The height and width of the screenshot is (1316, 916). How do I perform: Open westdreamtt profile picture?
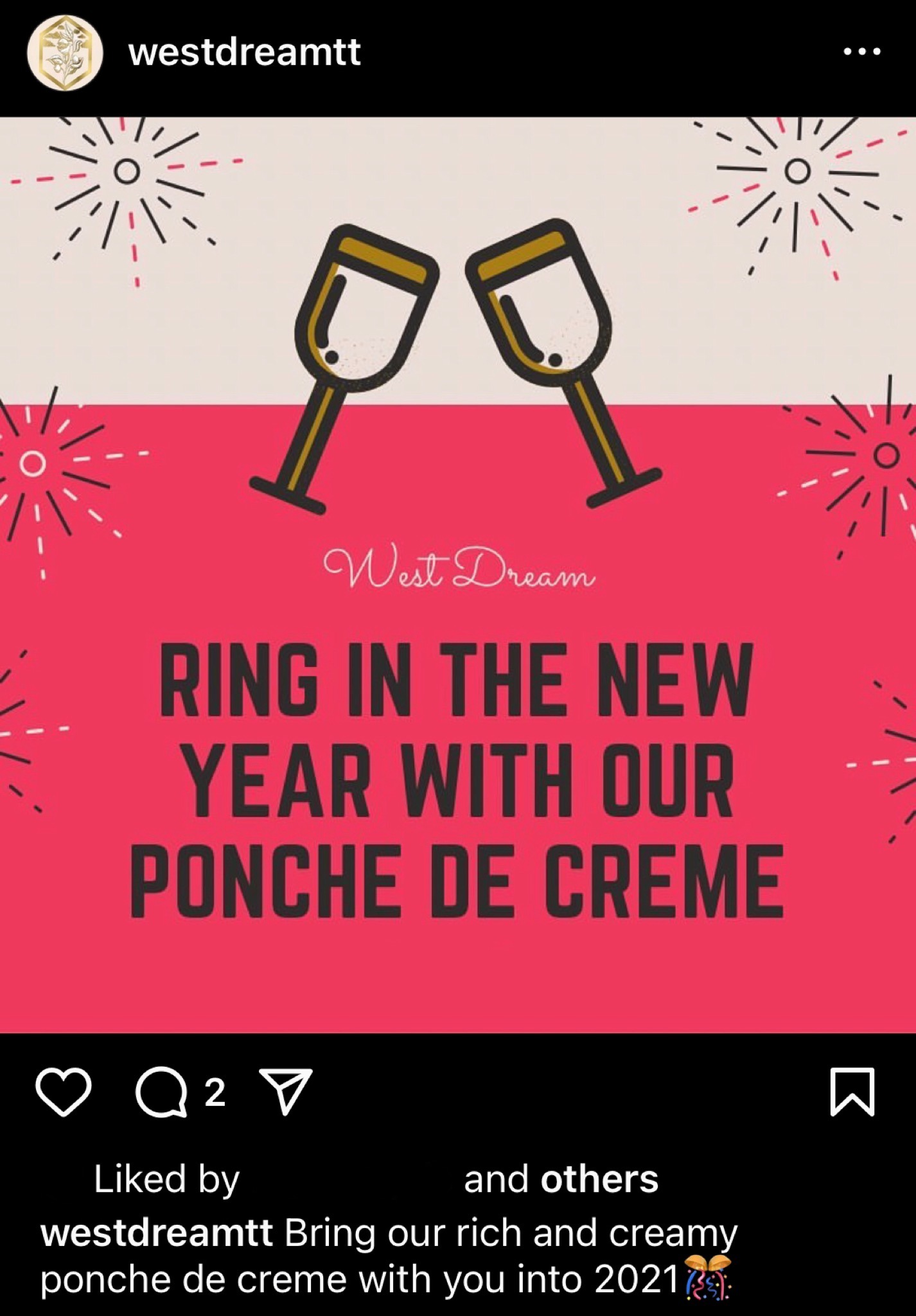click(65, 53)
